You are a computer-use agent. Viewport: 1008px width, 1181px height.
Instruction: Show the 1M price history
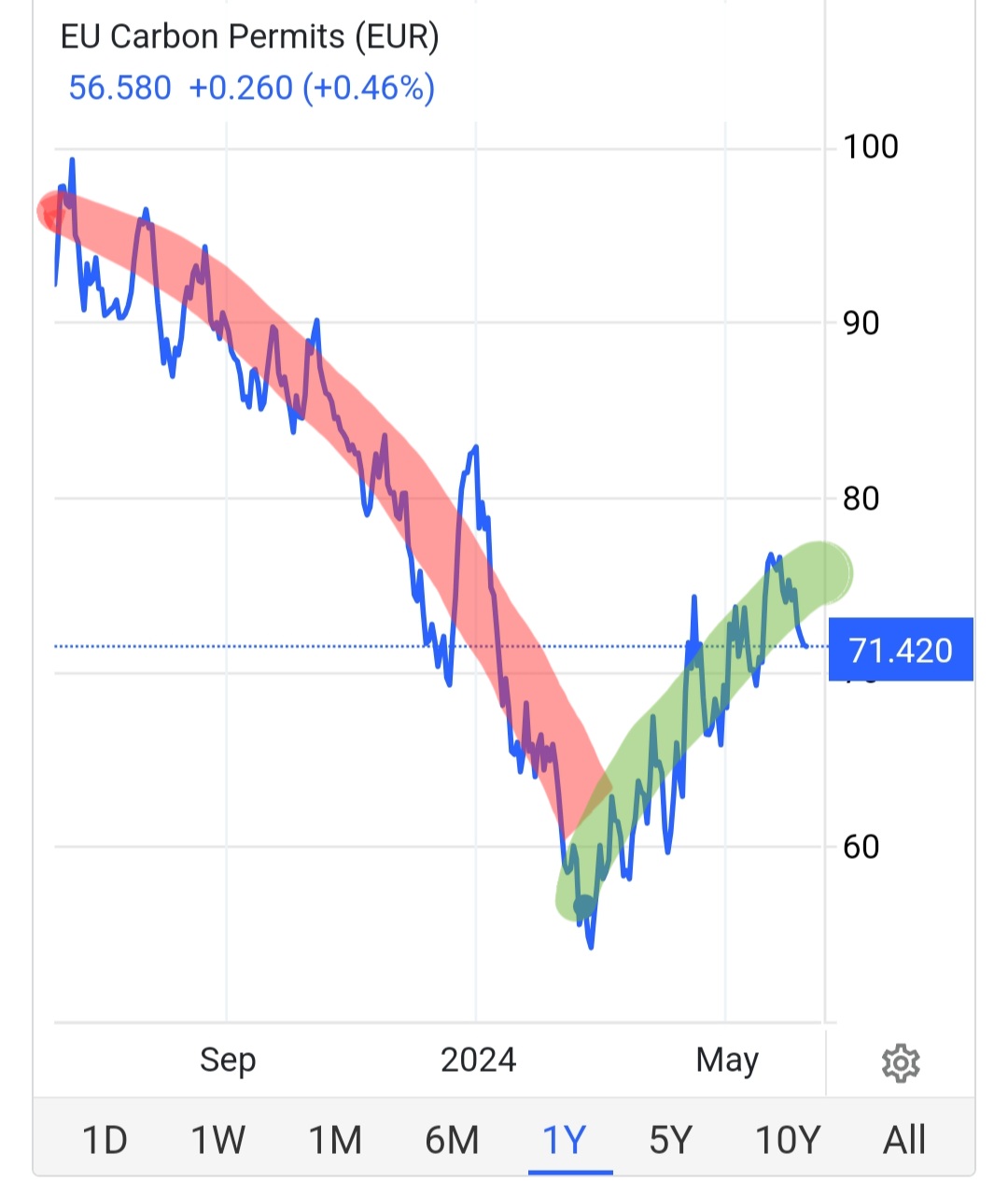(x=335, y=1140)
